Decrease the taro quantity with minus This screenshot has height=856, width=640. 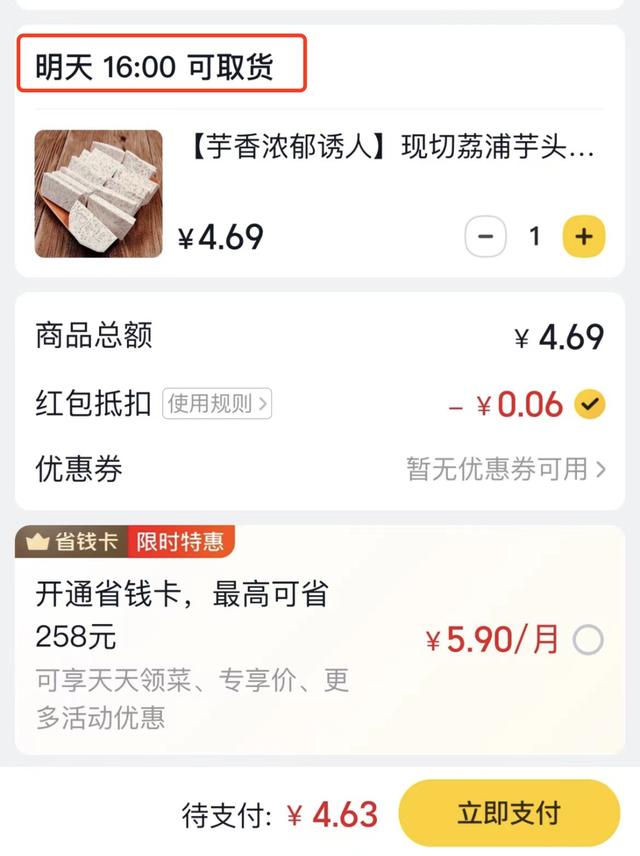(x=485, y=237)
